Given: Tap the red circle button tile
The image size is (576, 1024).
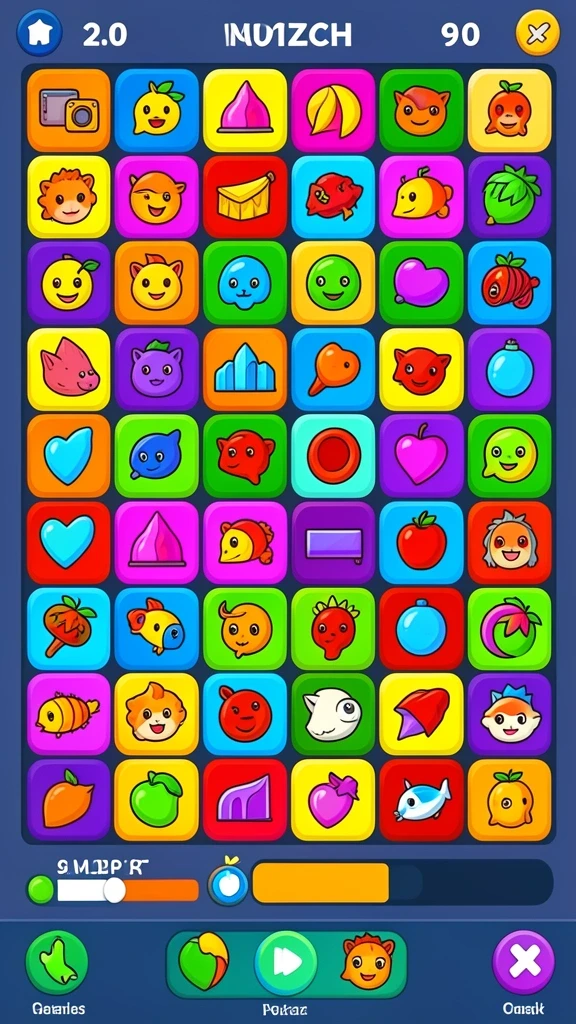Looking at the screenshot, I should click(333, 456).
